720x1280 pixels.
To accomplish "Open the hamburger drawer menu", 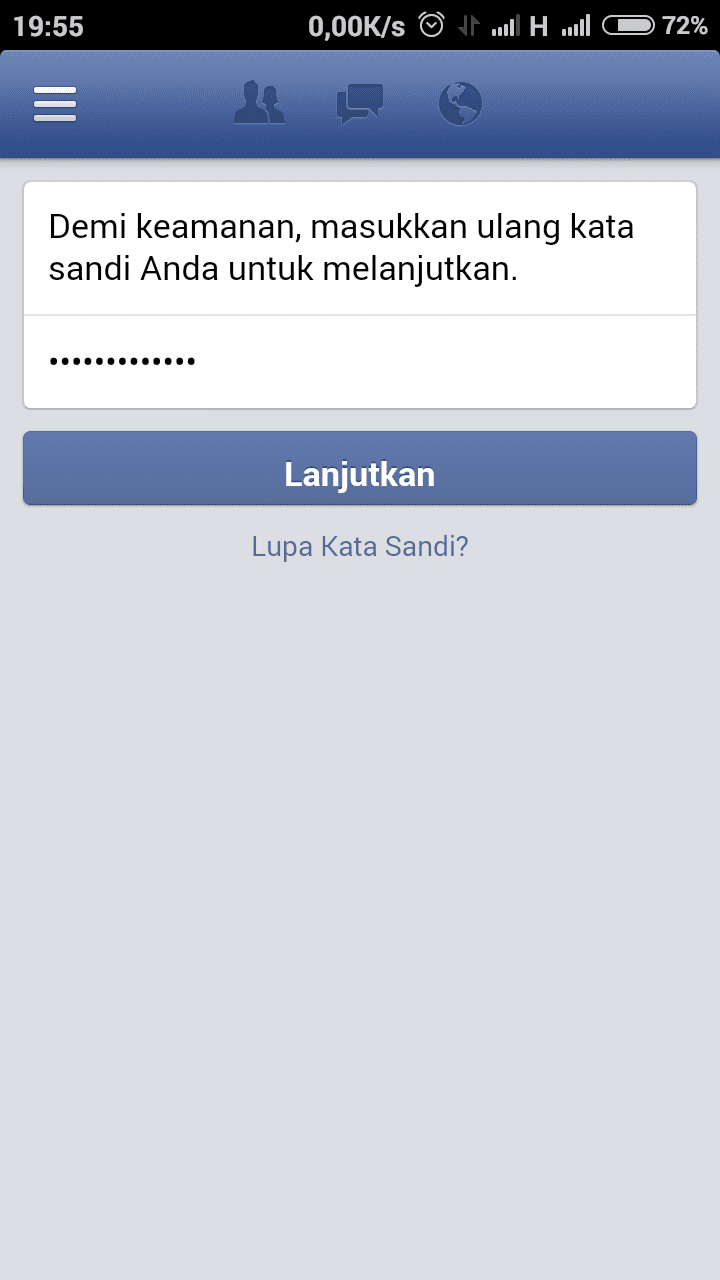I will [x=55, y=104].
